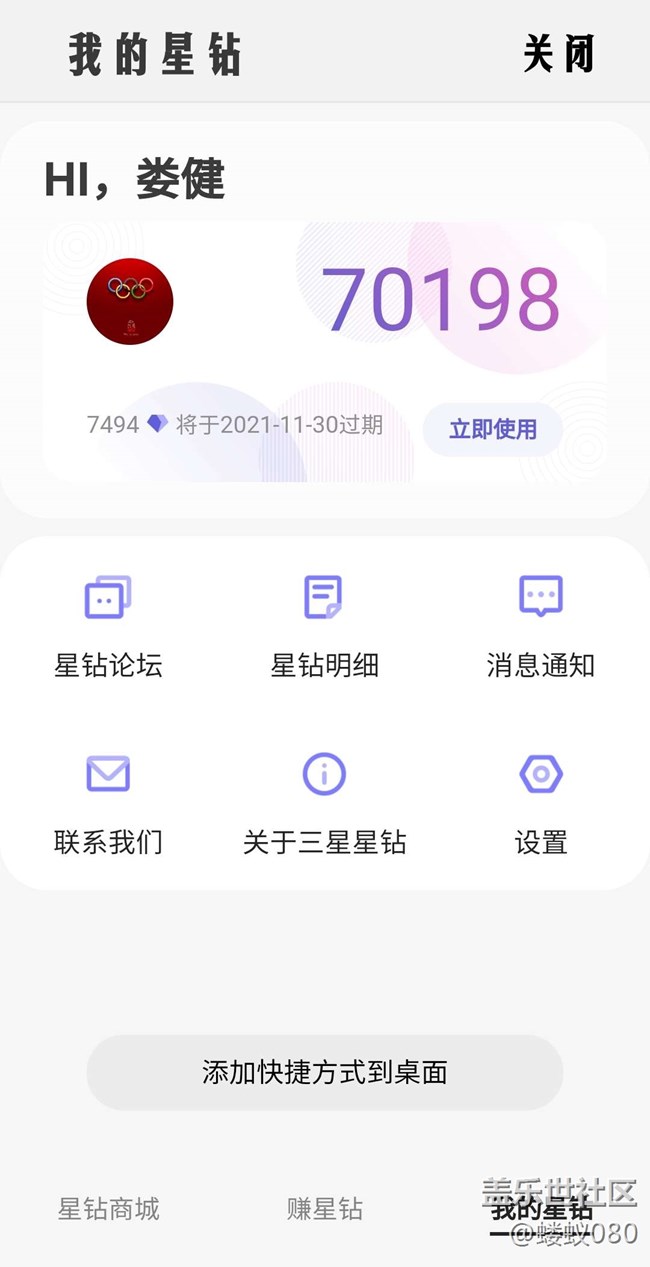Tap the 立即使用 button
The height and width of the screenshot is (1267, 650).
tap(492, 429)
